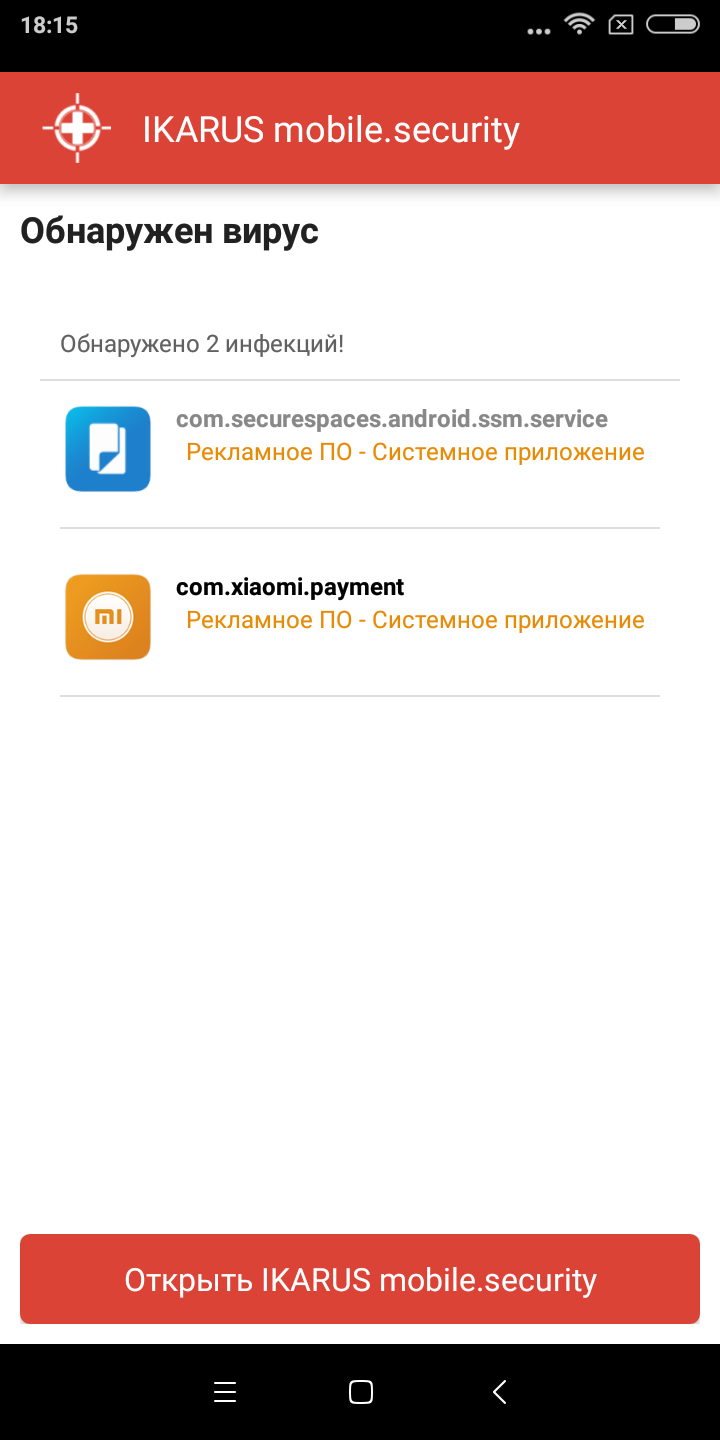
Task: Open recent apps from navigation bar
Action: (225, 1391)
